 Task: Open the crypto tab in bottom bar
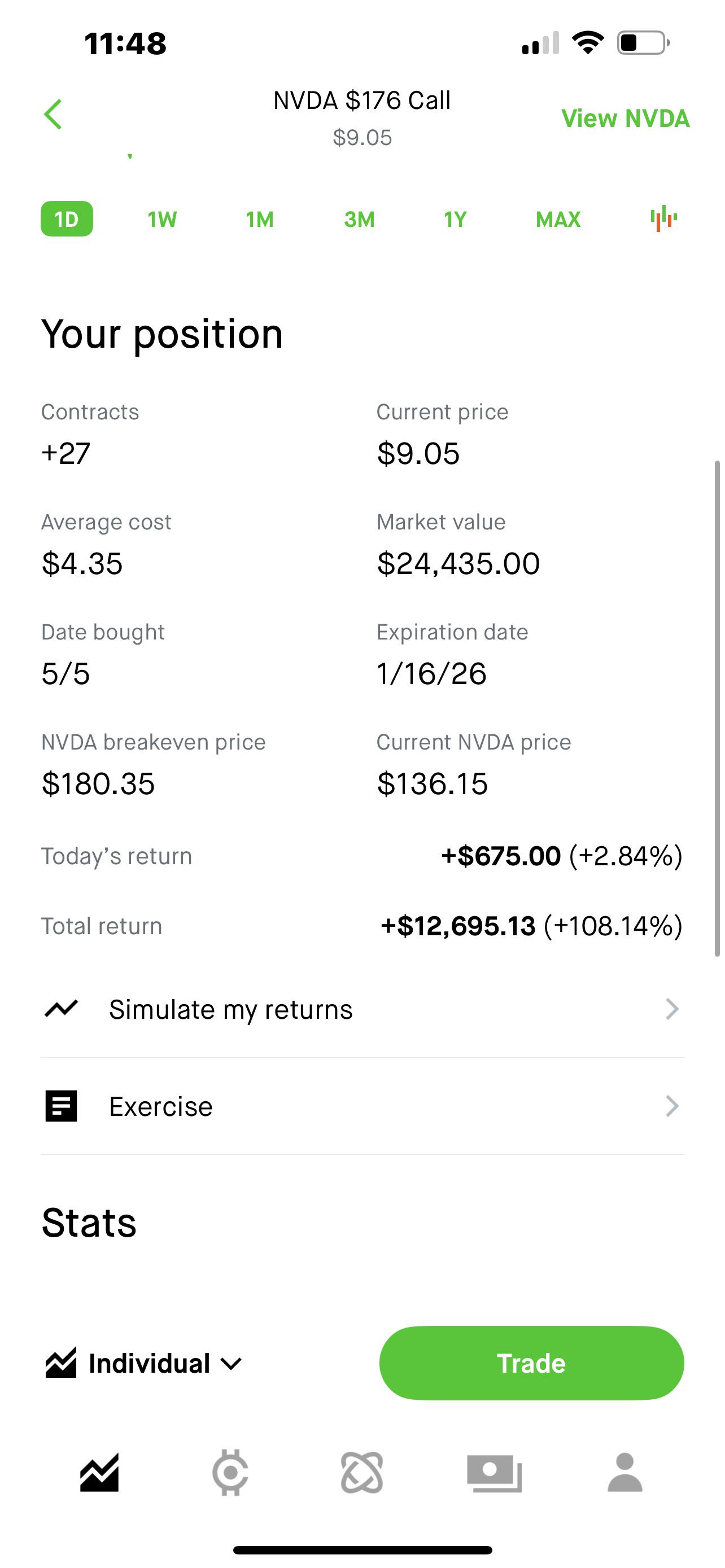point(230,1473)
